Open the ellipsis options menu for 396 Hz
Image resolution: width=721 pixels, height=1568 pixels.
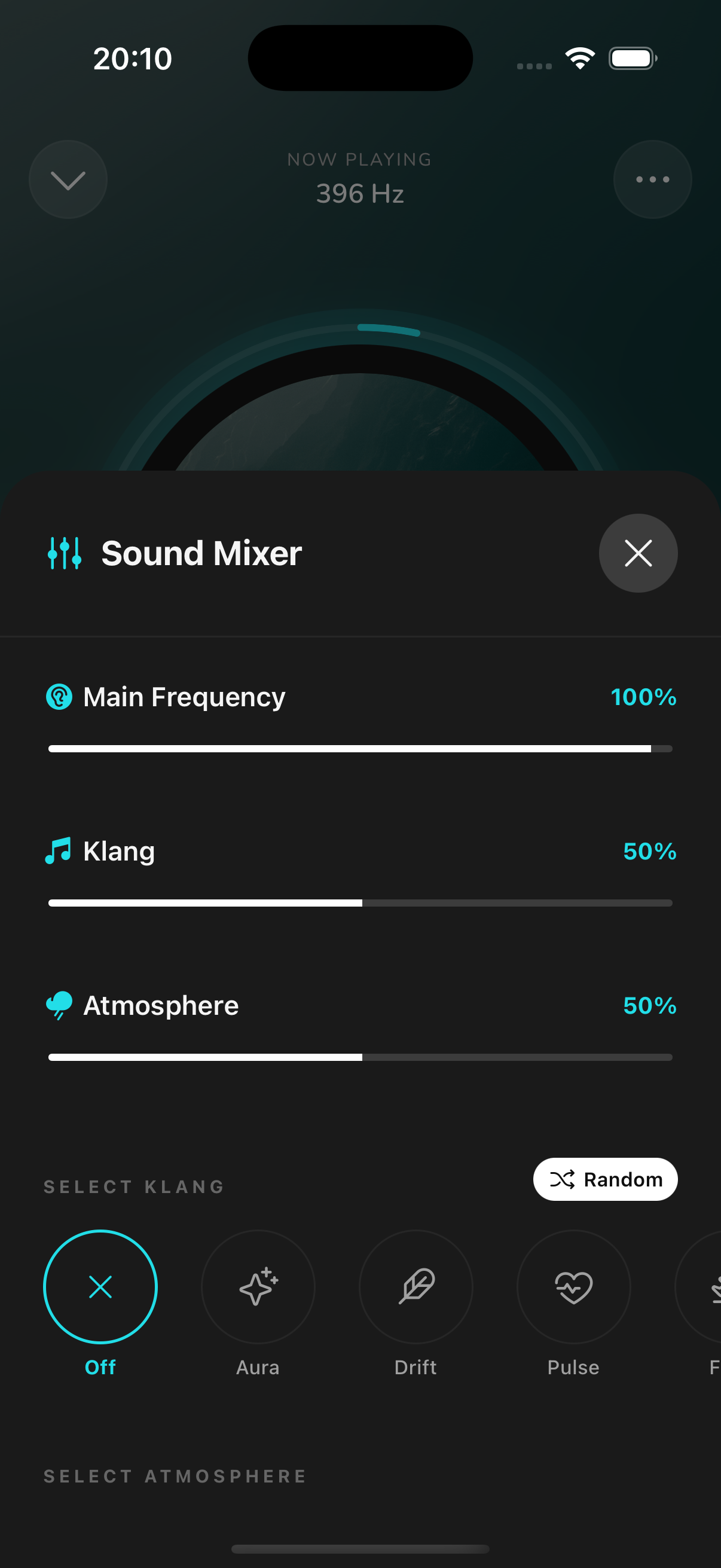click(652, 179)
